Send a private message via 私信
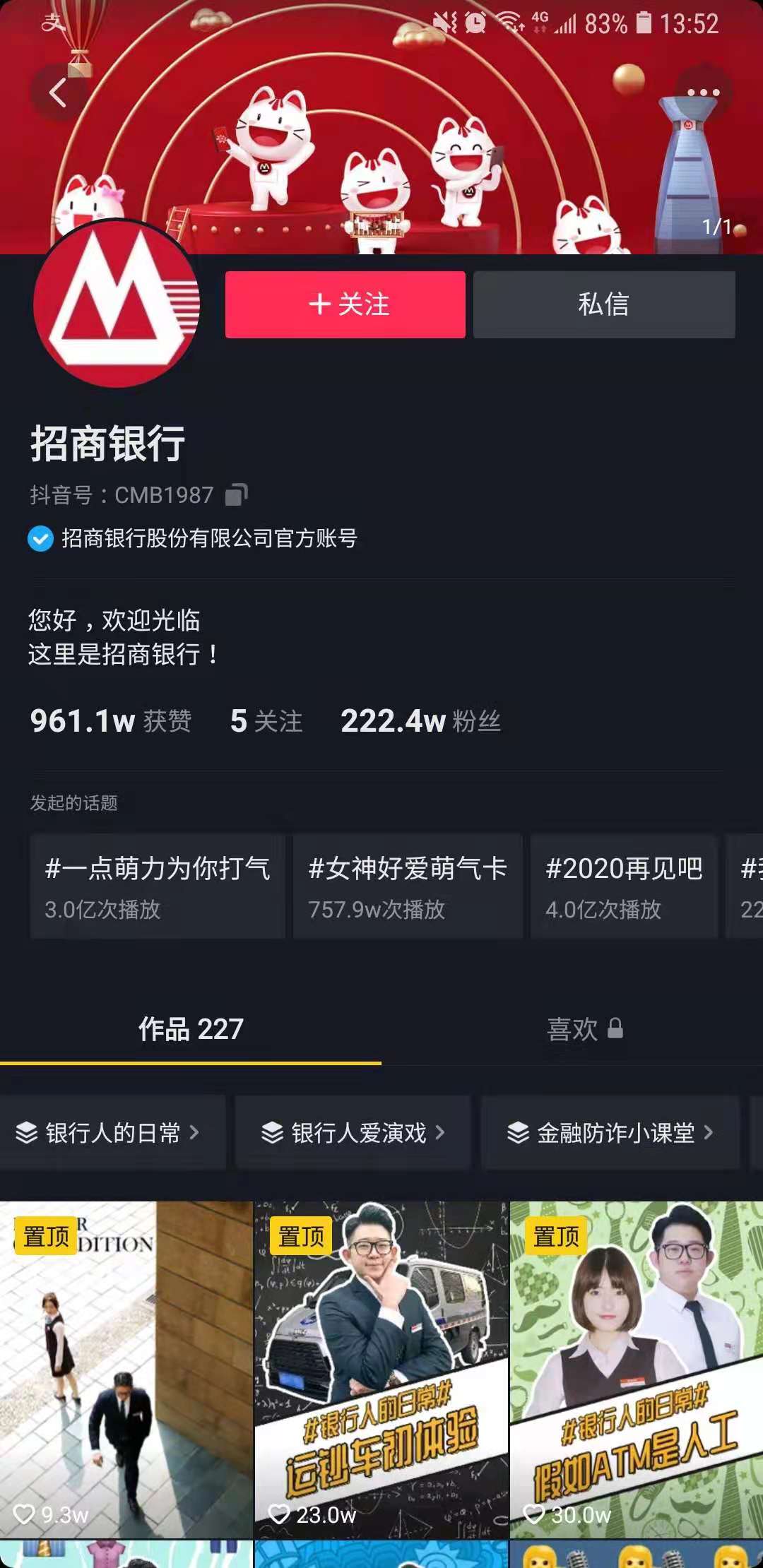 [604, 304]
